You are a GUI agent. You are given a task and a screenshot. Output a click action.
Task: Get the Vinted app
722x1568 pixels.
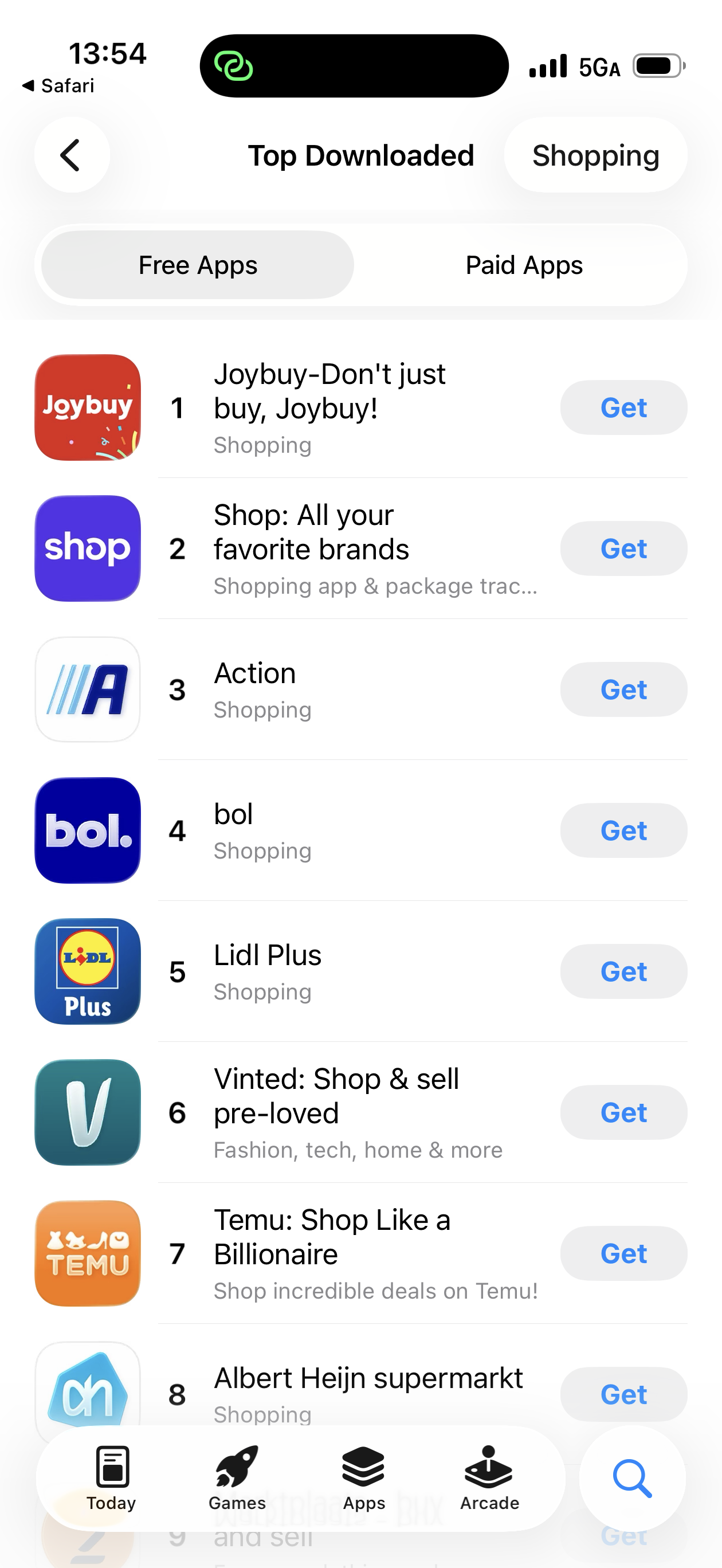point(623,1113)
